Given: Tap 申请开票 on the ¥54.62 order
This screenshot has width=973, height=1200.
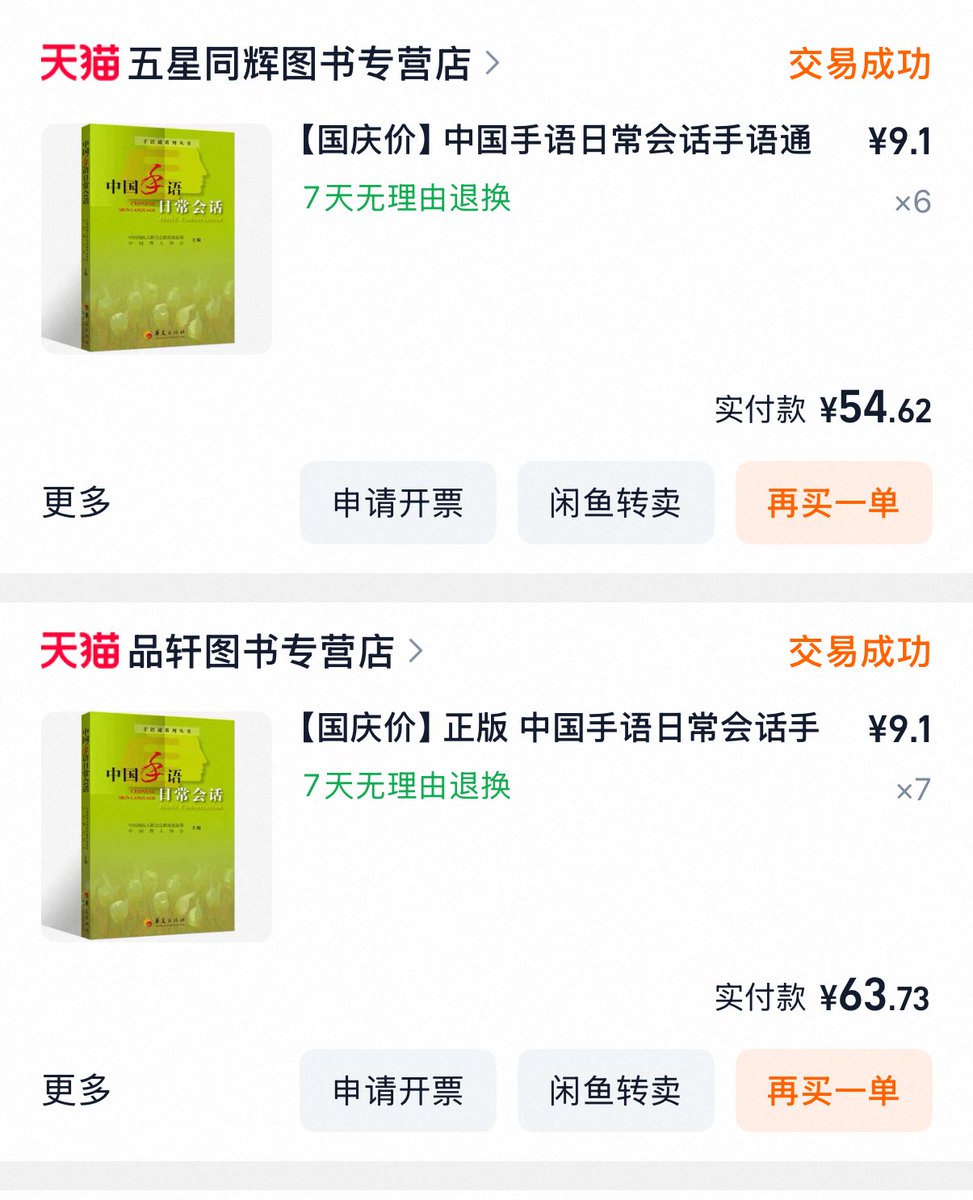Looking at the screenshot, I should tap(398, 503).
